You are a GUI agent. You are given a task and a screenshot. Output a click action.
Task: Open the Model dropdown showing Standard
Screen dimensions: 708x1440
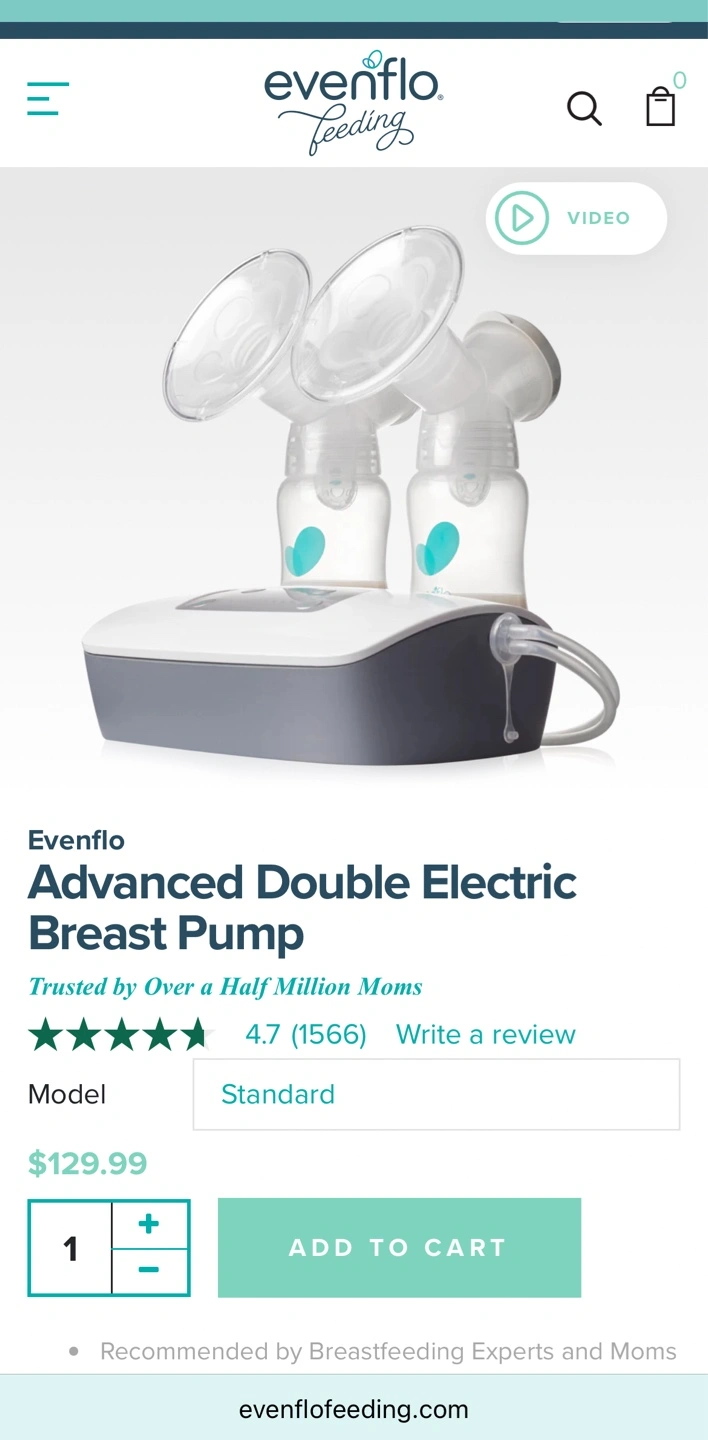coord(436,1094)
